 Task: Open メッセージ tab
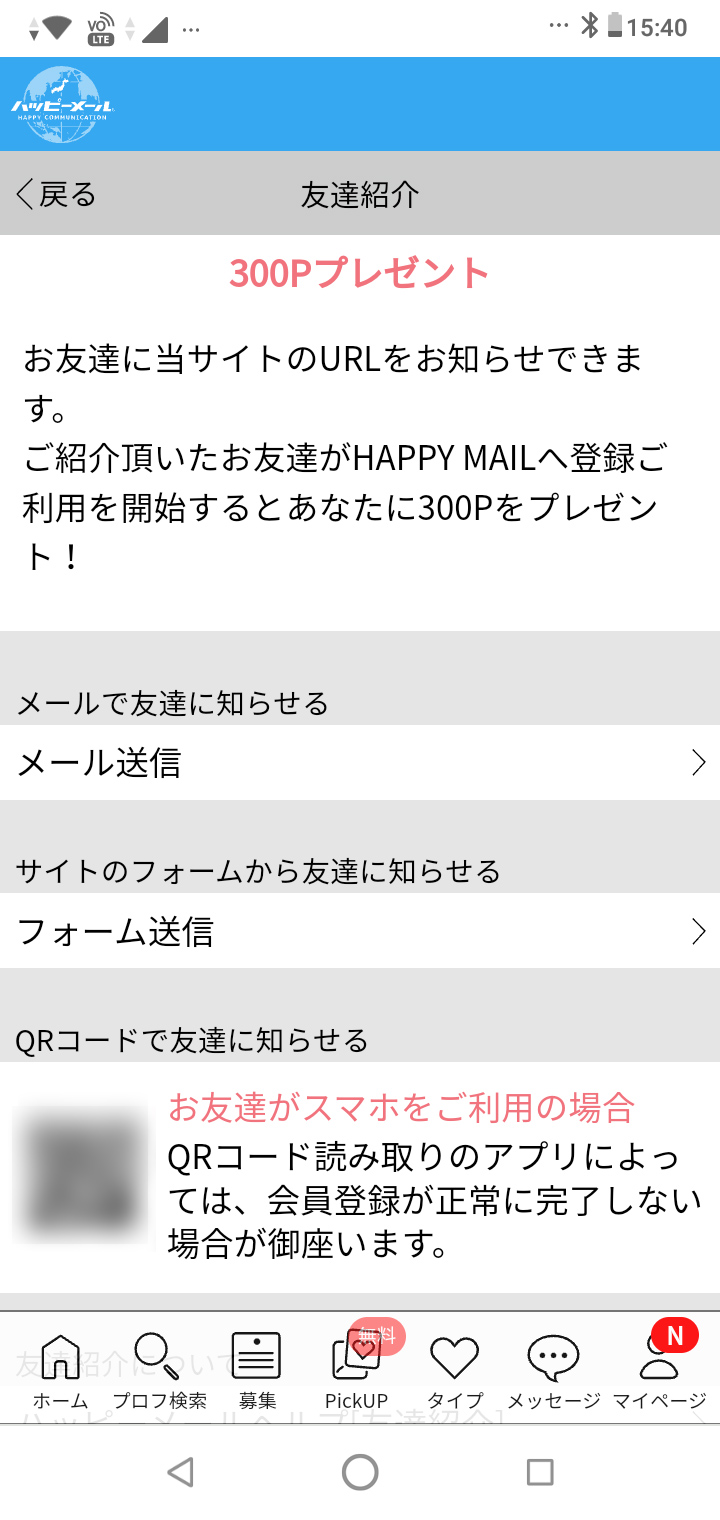click(553, 1371)
